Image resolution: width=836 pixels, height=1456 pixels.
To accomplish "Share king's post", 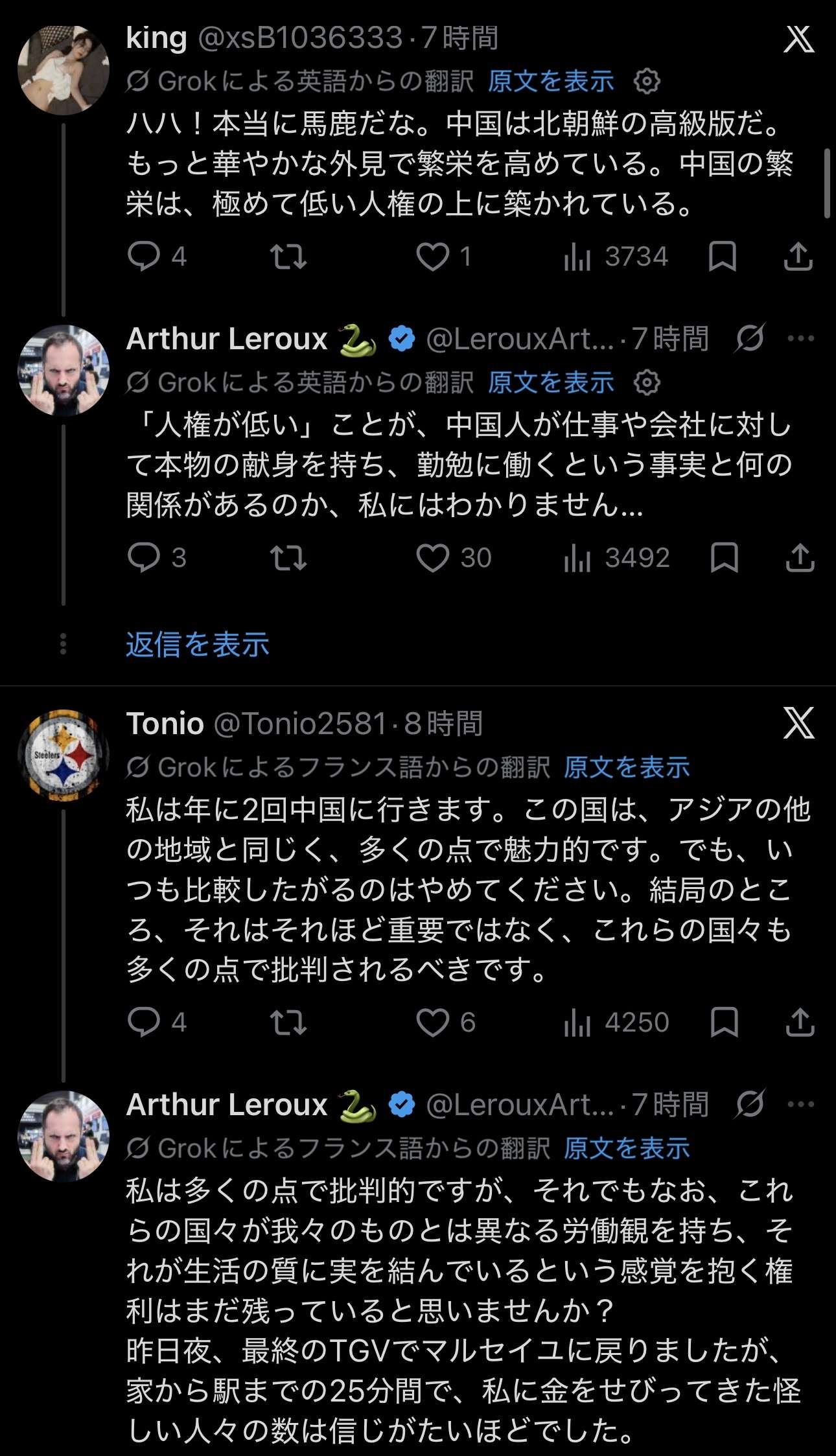I will pos(798,257).
